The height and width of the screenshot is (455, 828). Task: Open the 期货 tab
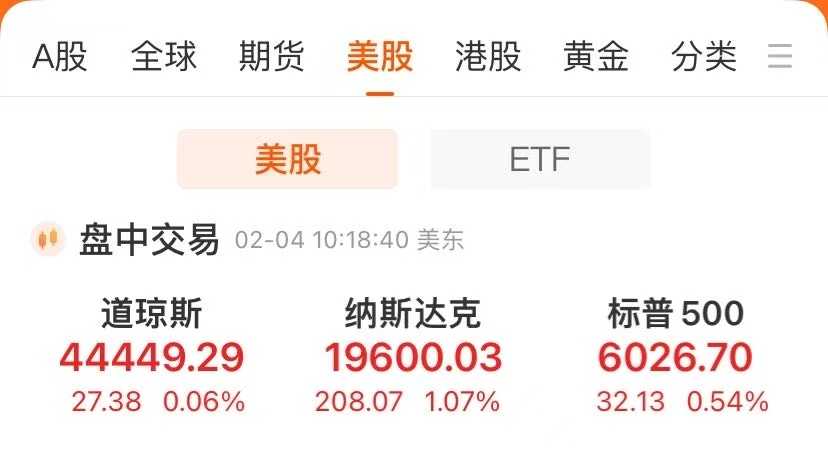pyautogui.click(x=272, y=56)
